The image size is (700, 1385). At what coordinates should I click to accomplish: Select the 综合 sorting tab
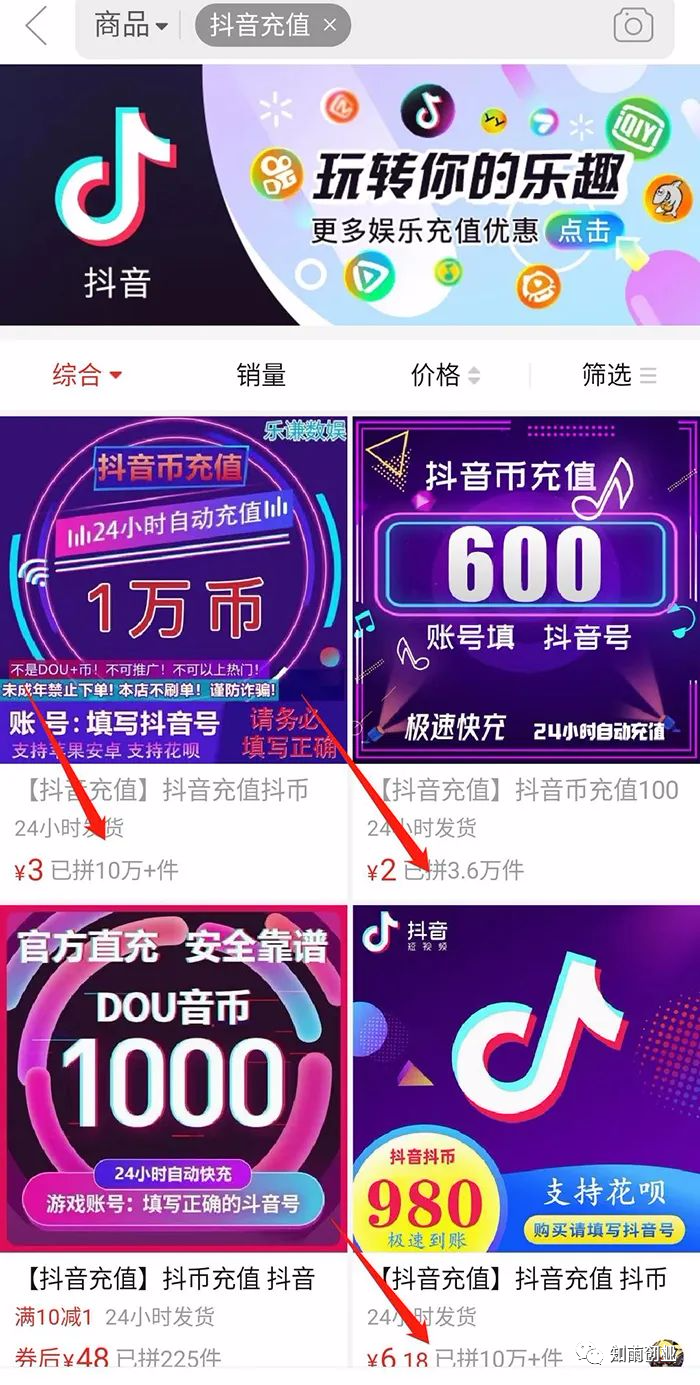click(x=86, y=375)
